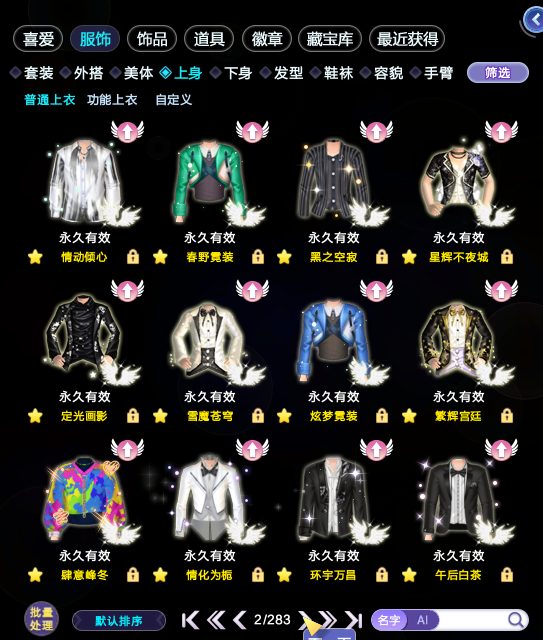Open 批量处理 batch processing
543x640 pixels.
41,619
